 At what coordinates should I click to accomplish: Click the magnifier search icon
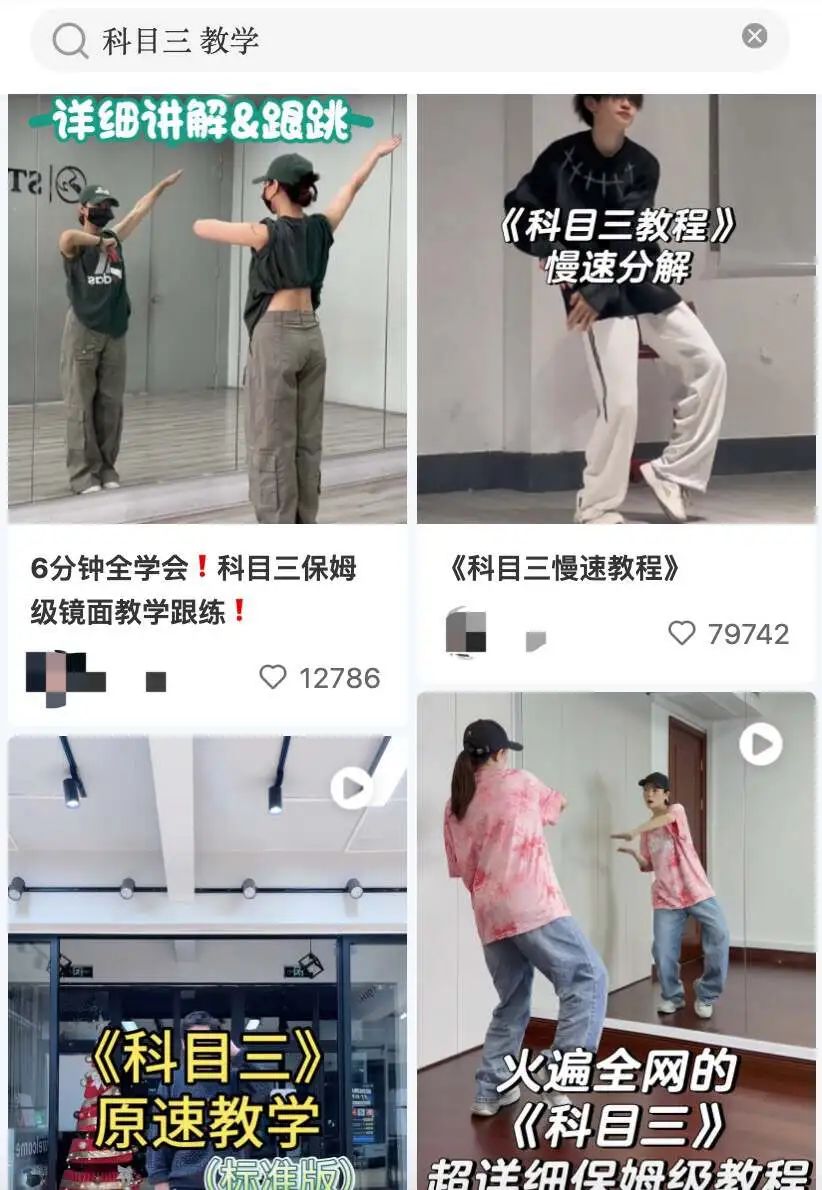(x=68, y=36)
